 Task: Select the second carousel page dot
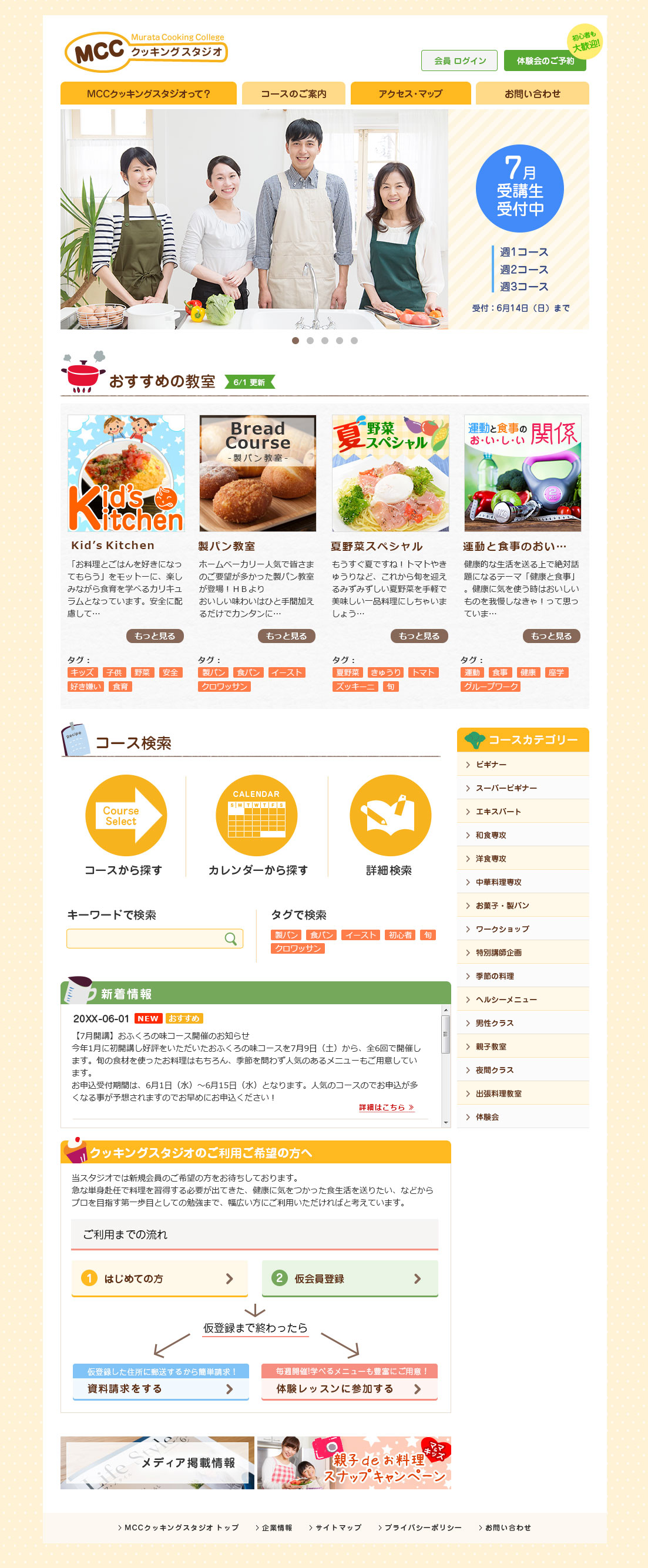click(x=310, y=341)
